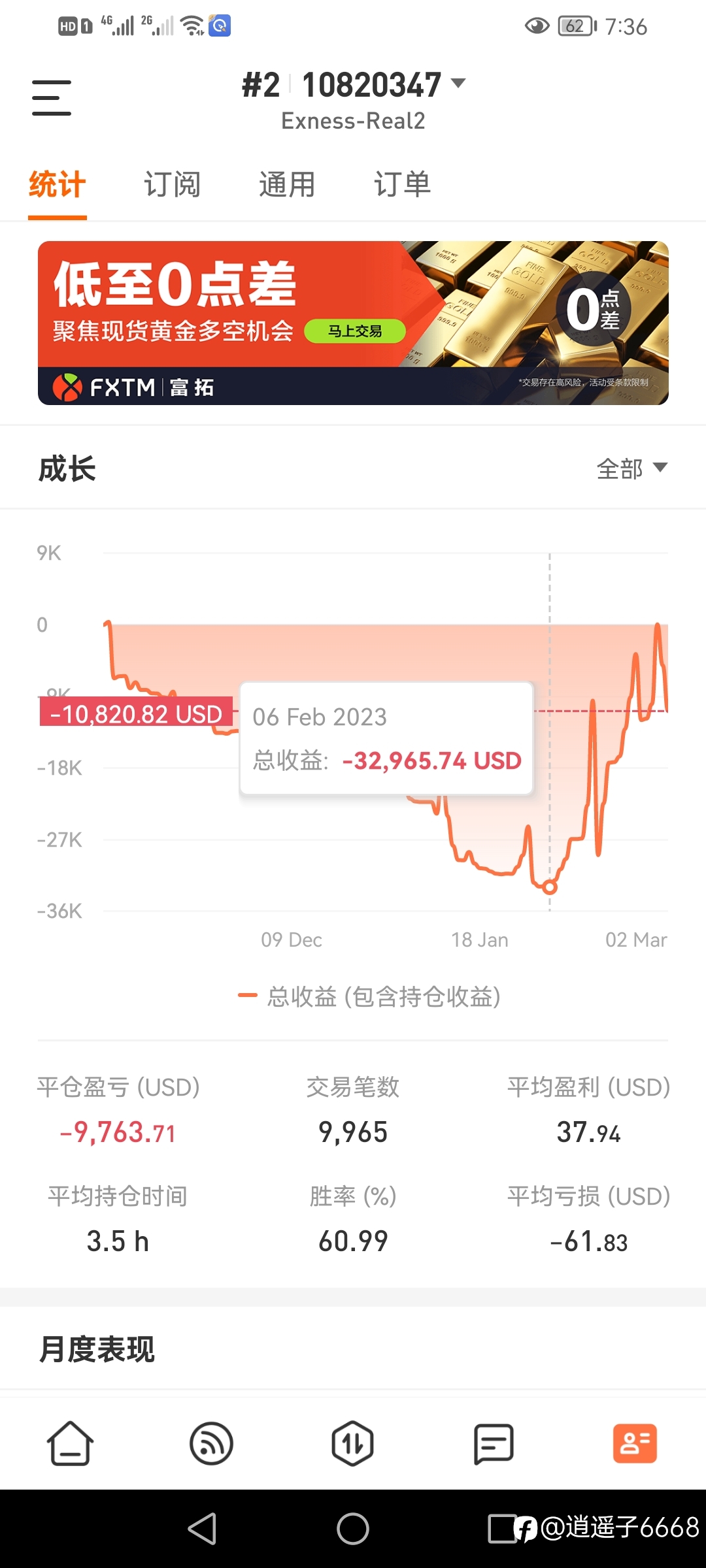This screenshot has width=706, height=1568.
Task: Open the trade arrows tab in bottom navigation
Action: pyautogui.click(x=352, y=1443)
